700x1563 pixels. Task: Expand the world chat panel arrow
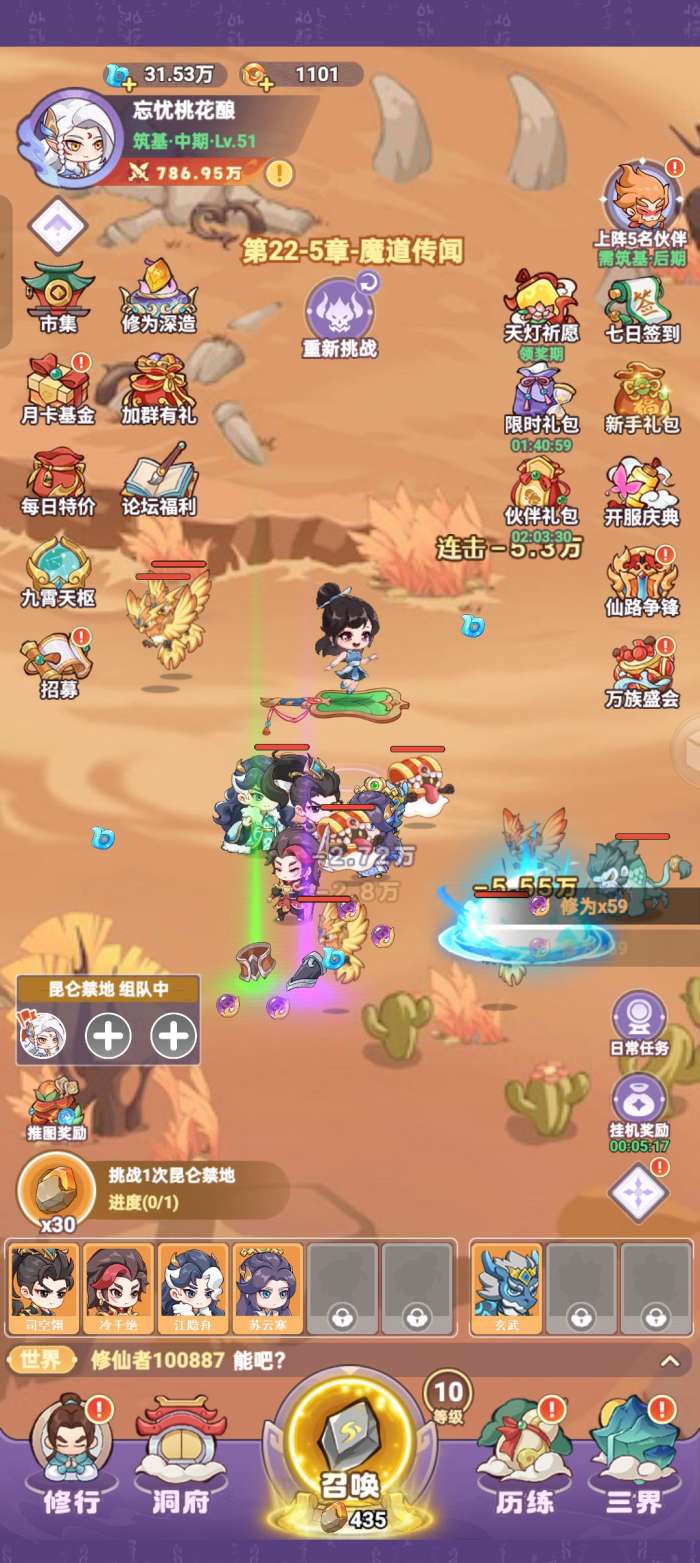click(670, 1360)
